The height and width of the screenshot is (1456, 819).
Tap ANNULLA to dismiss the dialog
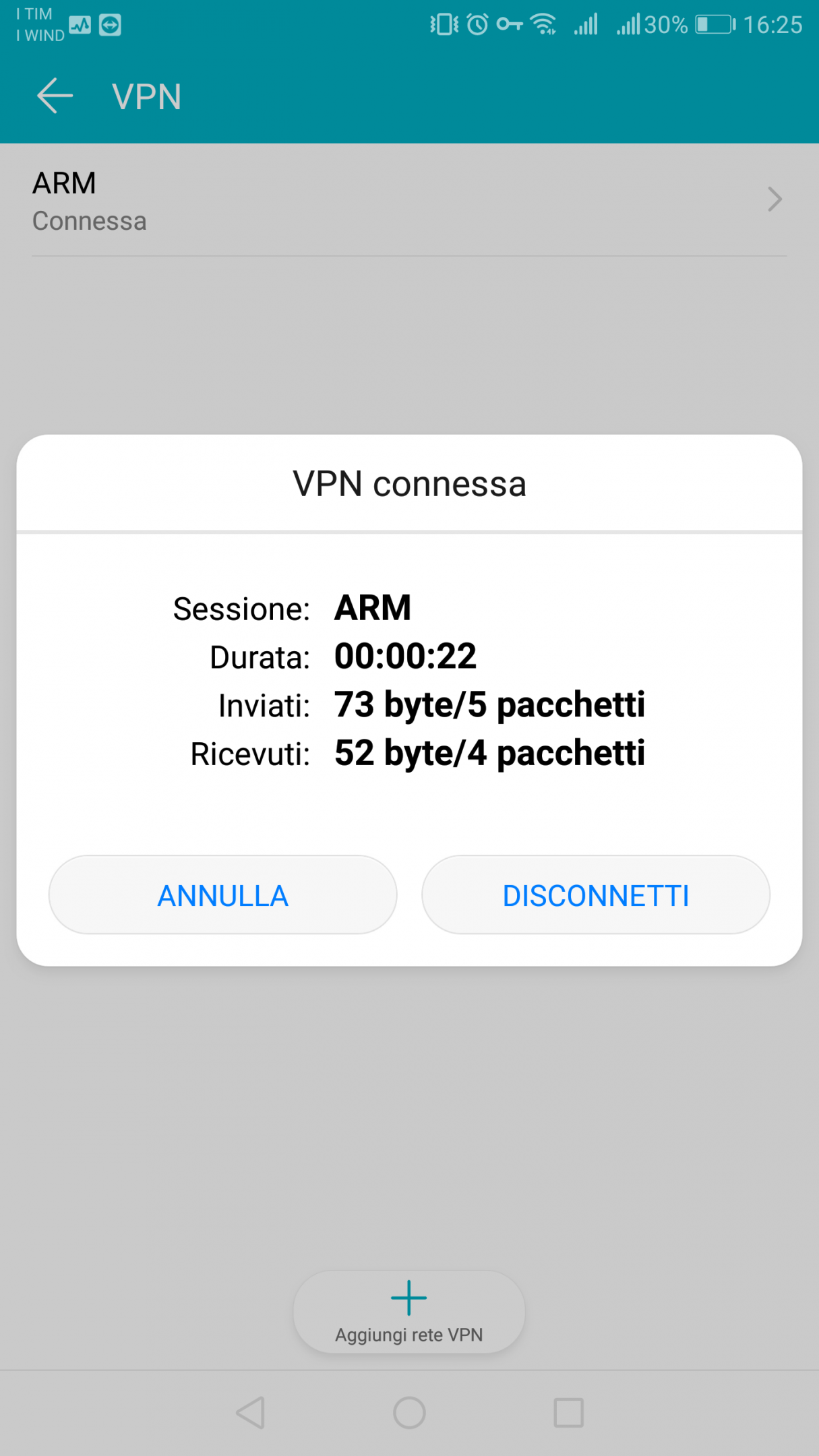click(222, 894)
